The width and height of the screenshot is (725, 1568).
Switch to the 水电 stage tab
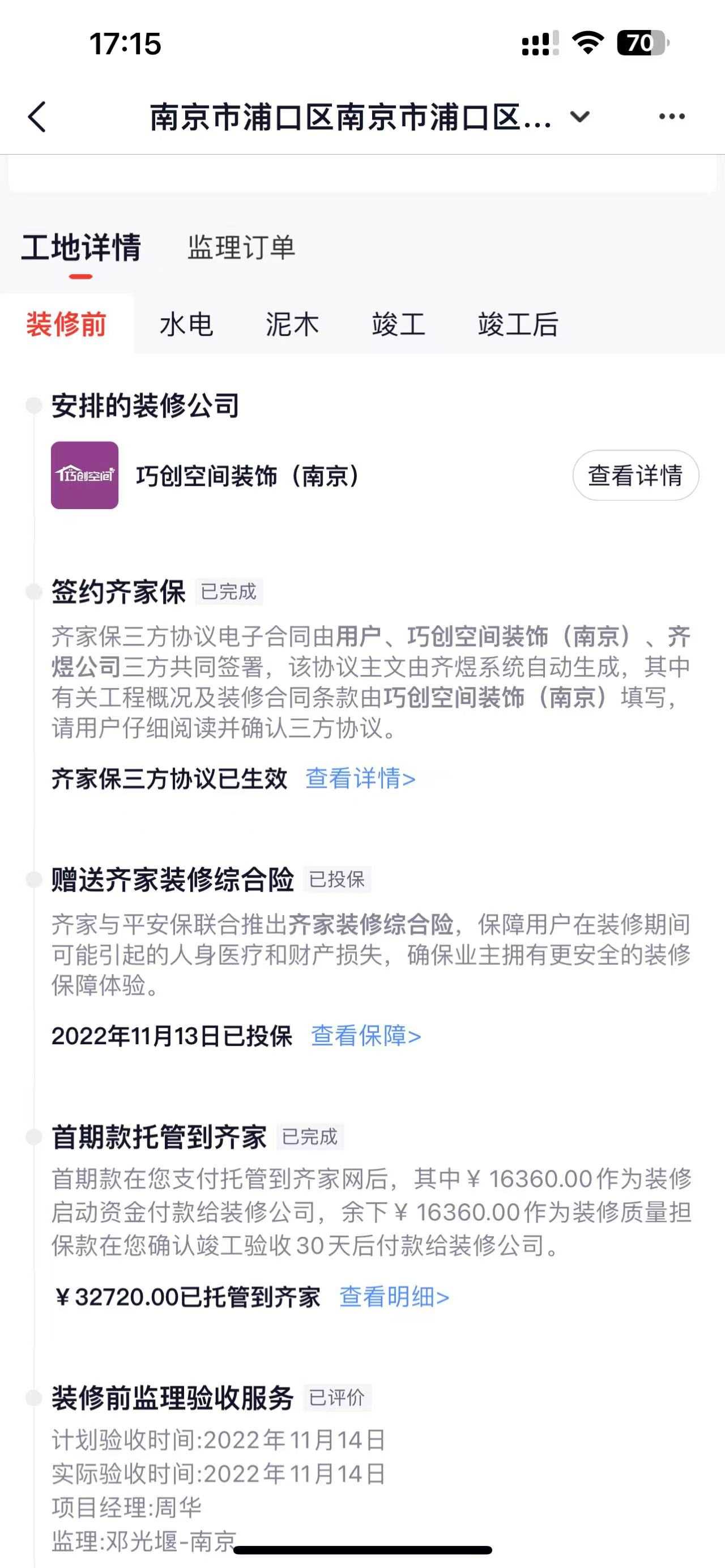point(186,324)
